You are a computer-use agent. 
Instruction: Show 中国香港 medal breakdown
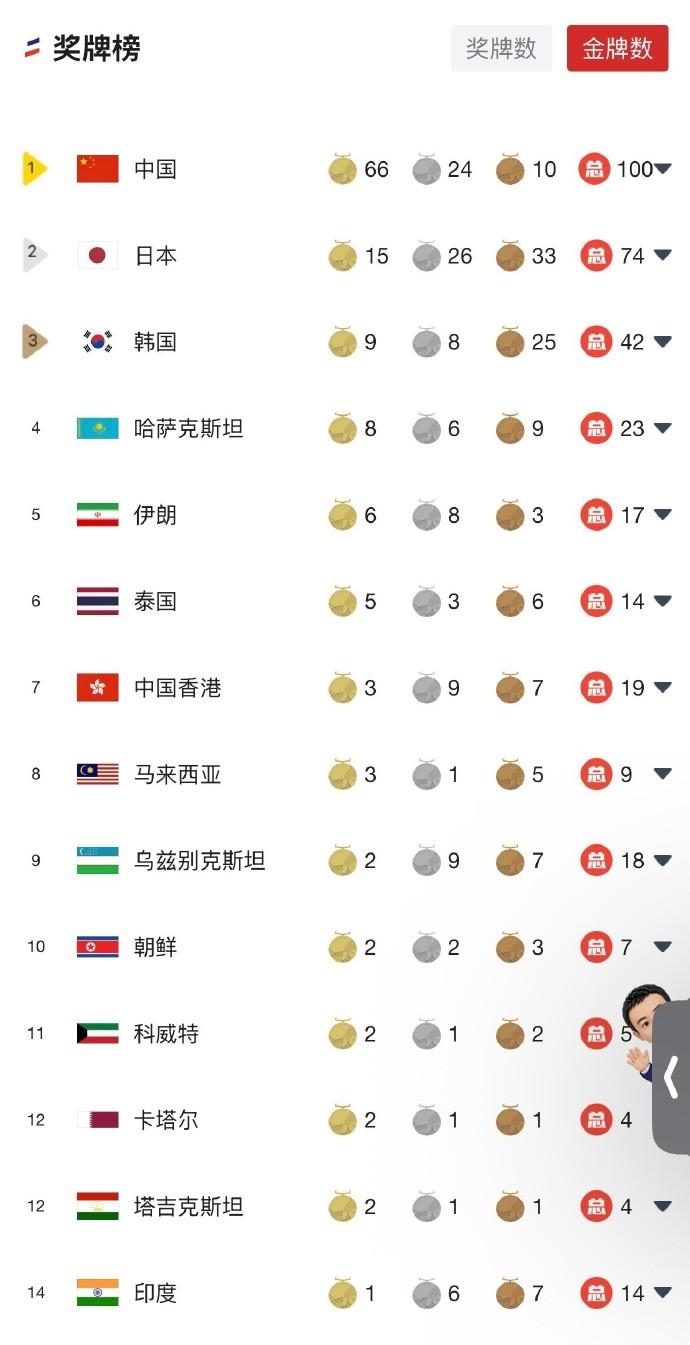tap(662, 687)
